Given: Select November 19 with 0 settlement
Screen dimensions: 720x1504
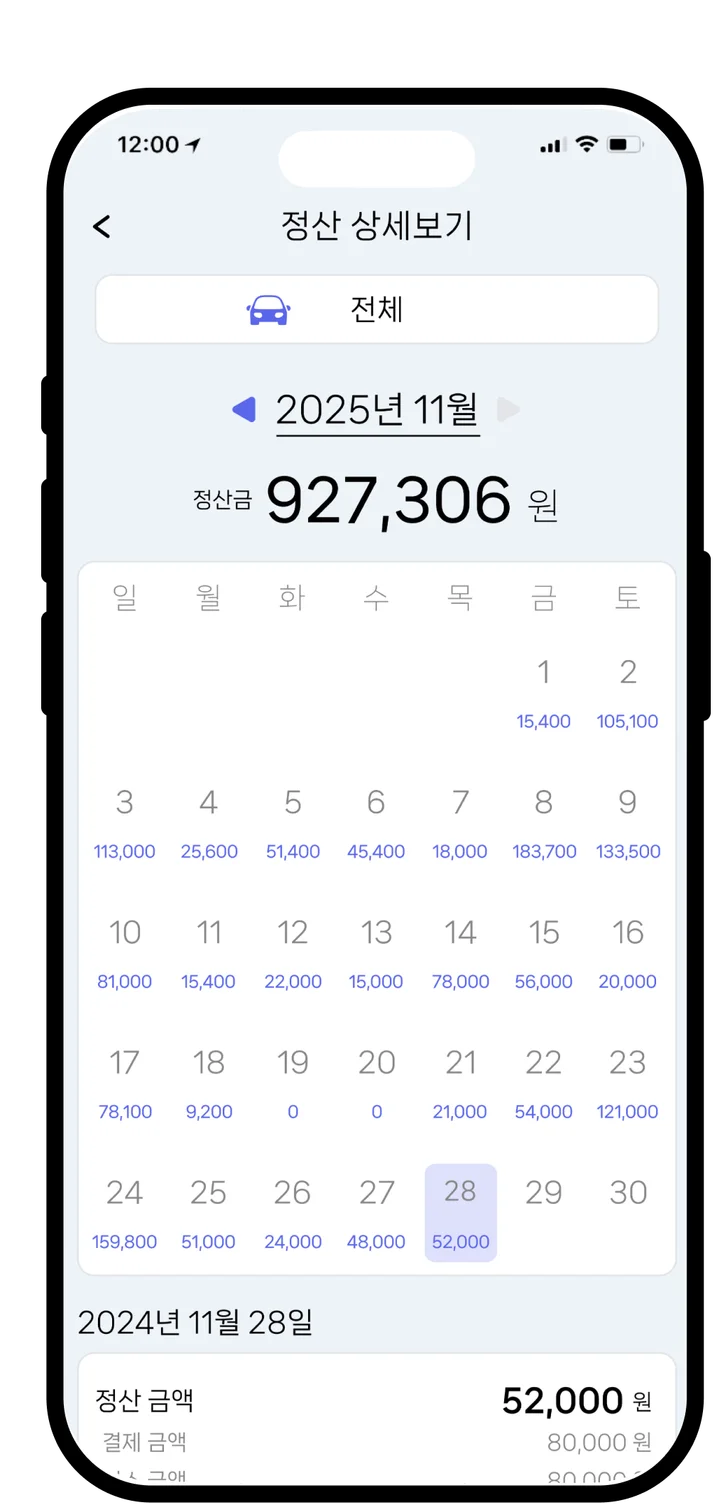Looking at the screenshot, I should [x=293, y=1083].
